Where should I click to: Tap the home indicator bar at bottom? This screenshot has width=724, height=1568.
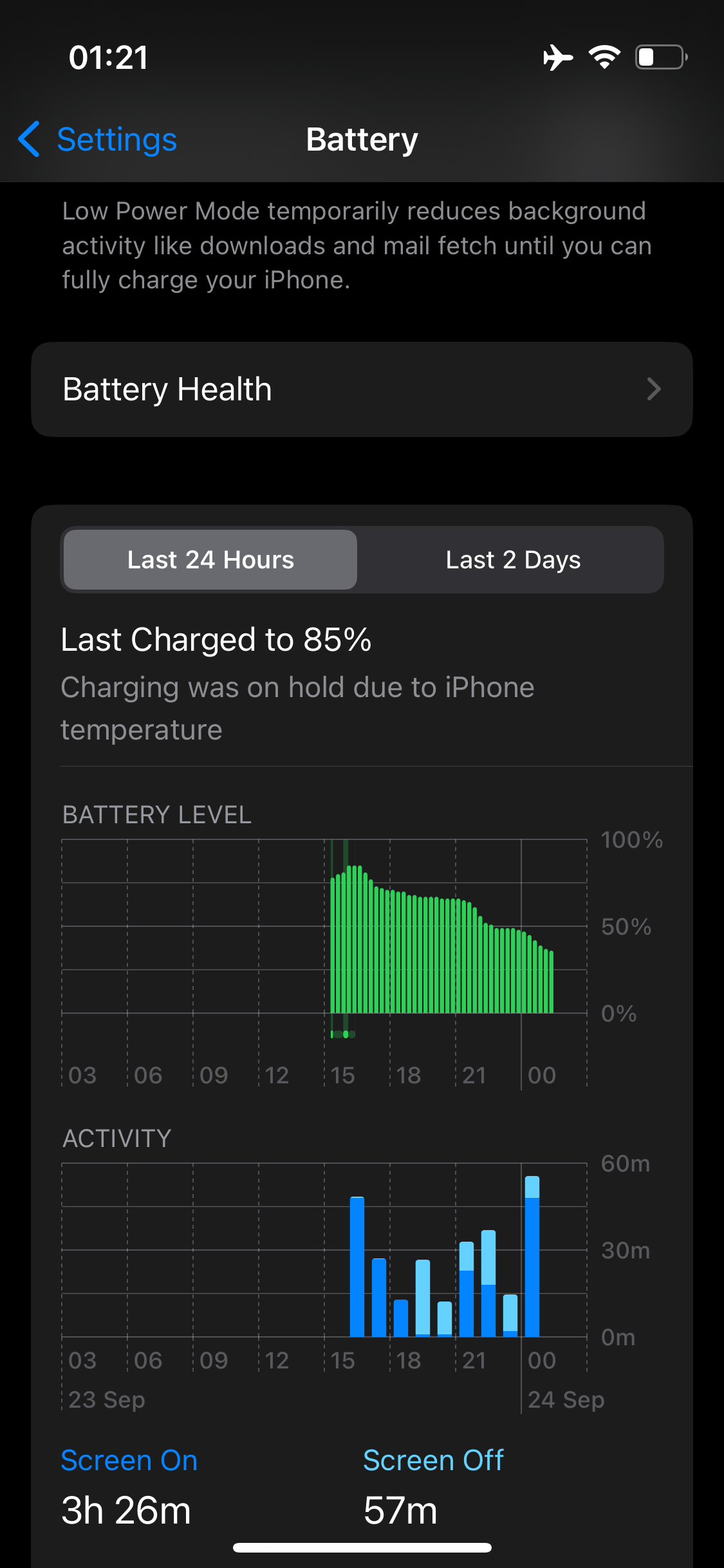coord(362,1547)
